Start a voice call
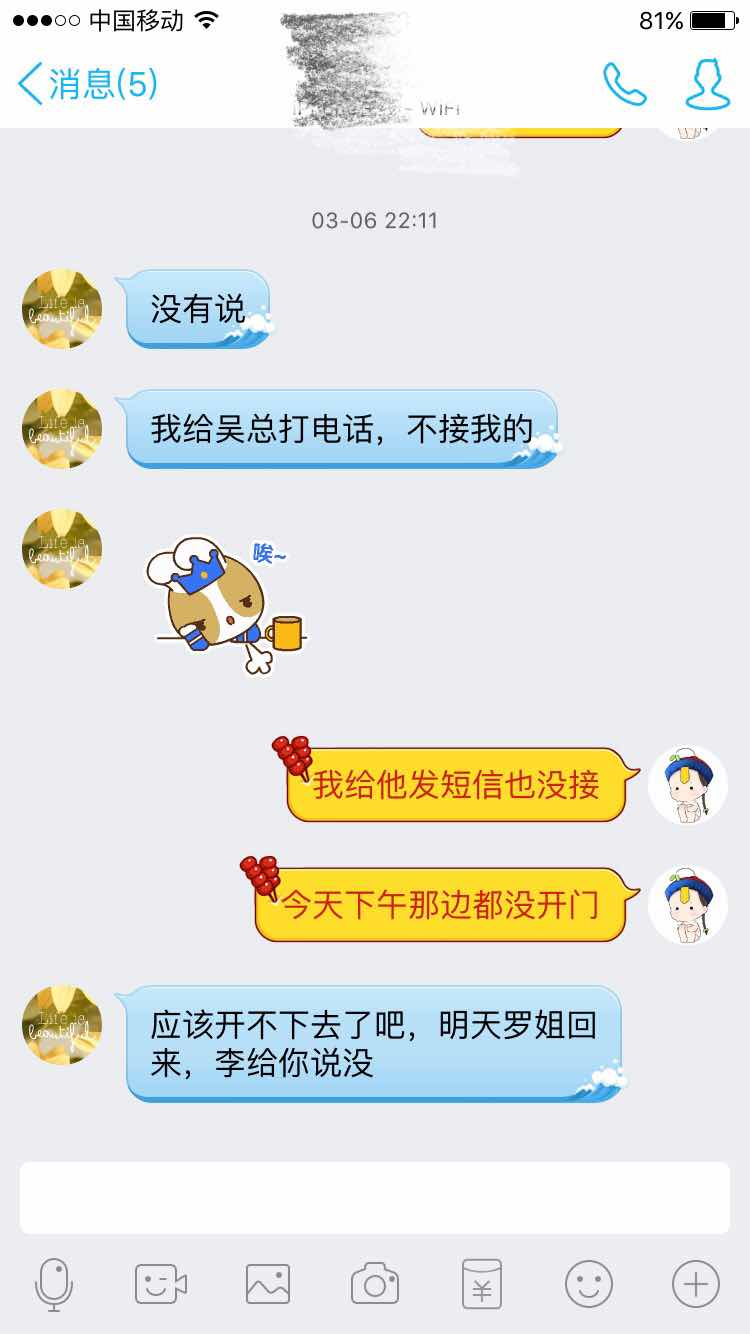Screen dimensions: 750x1334 click(624, 85)
